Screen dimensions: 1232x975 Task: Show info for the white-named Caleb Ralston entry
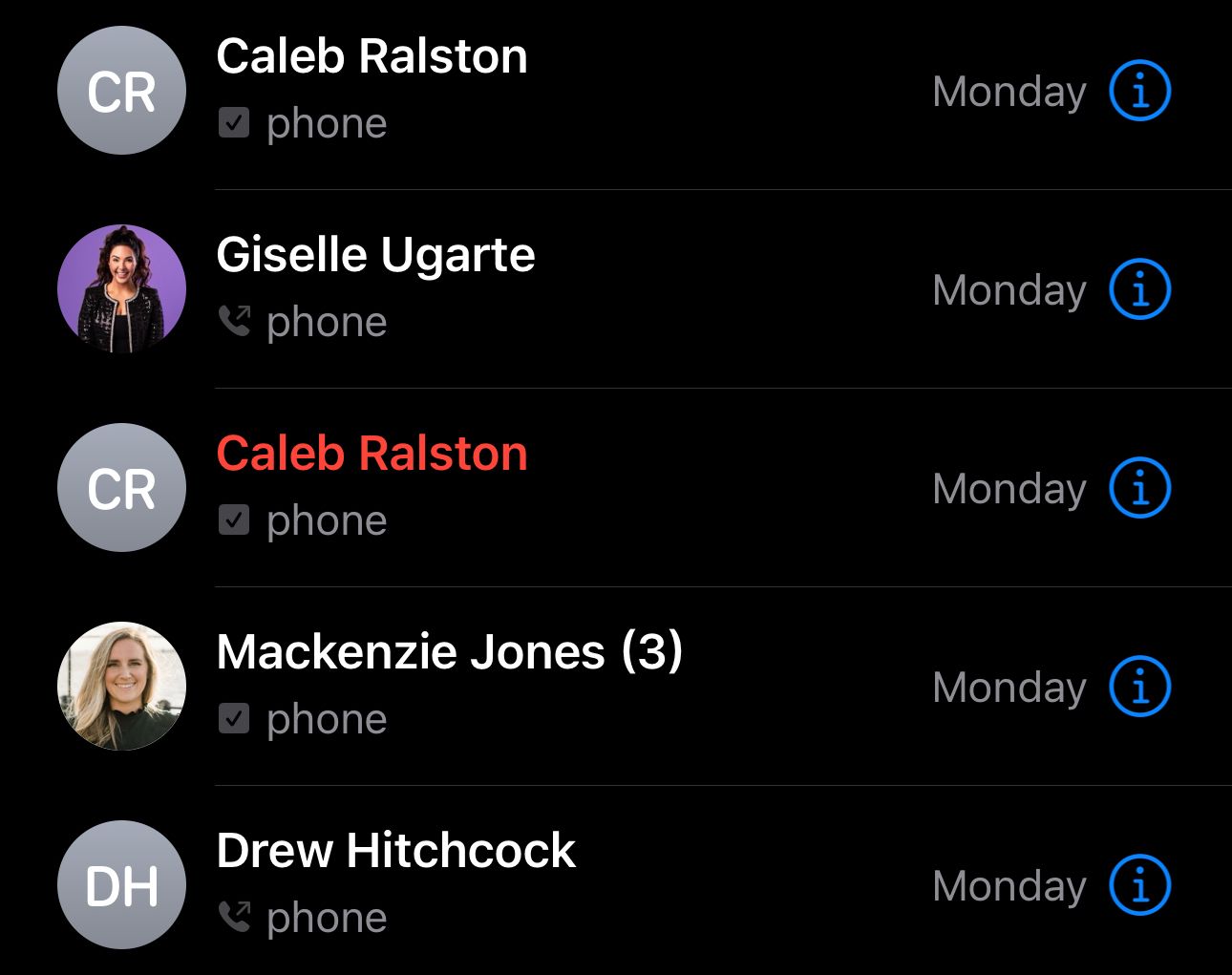[x=1139, y=92]
